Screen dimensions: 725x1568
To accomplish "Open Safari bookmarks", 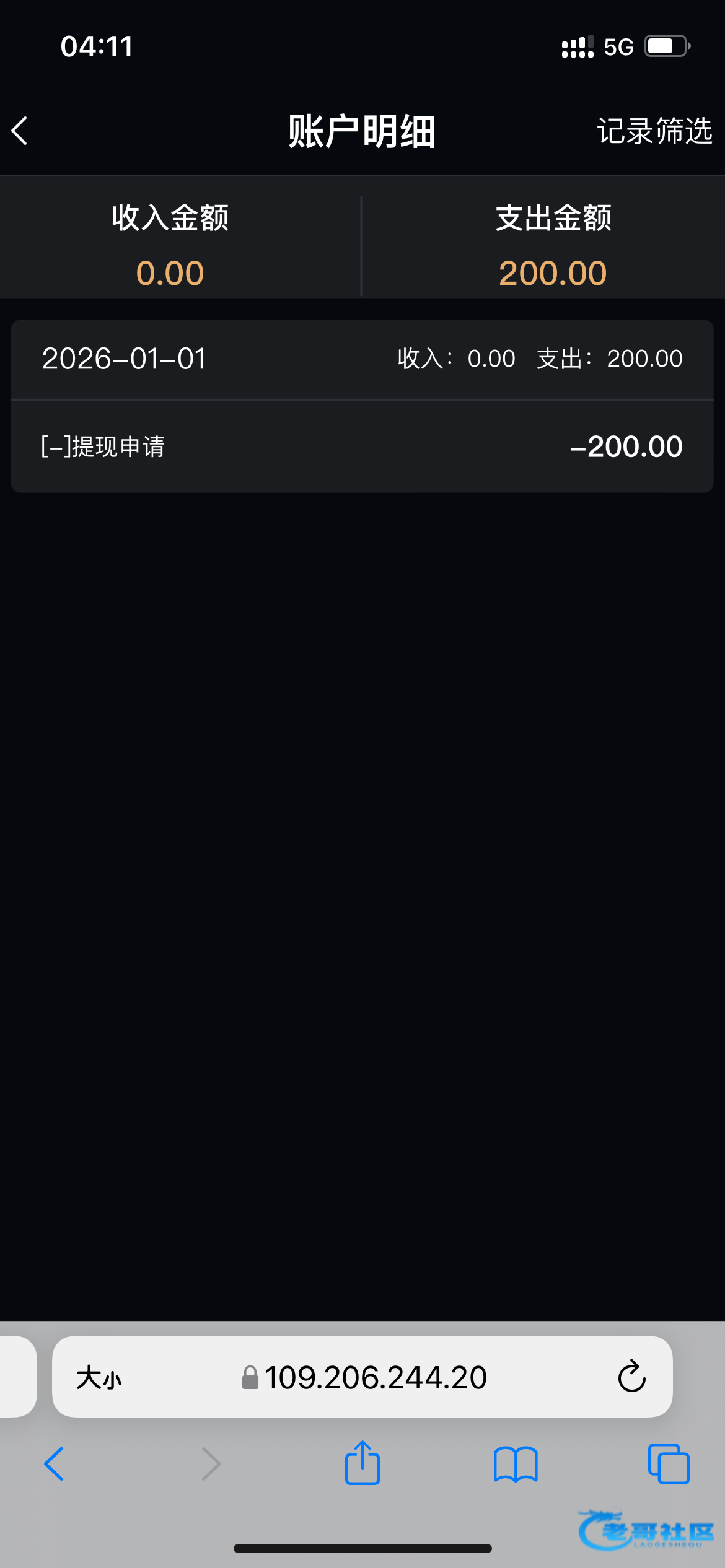I will 515,1464.
